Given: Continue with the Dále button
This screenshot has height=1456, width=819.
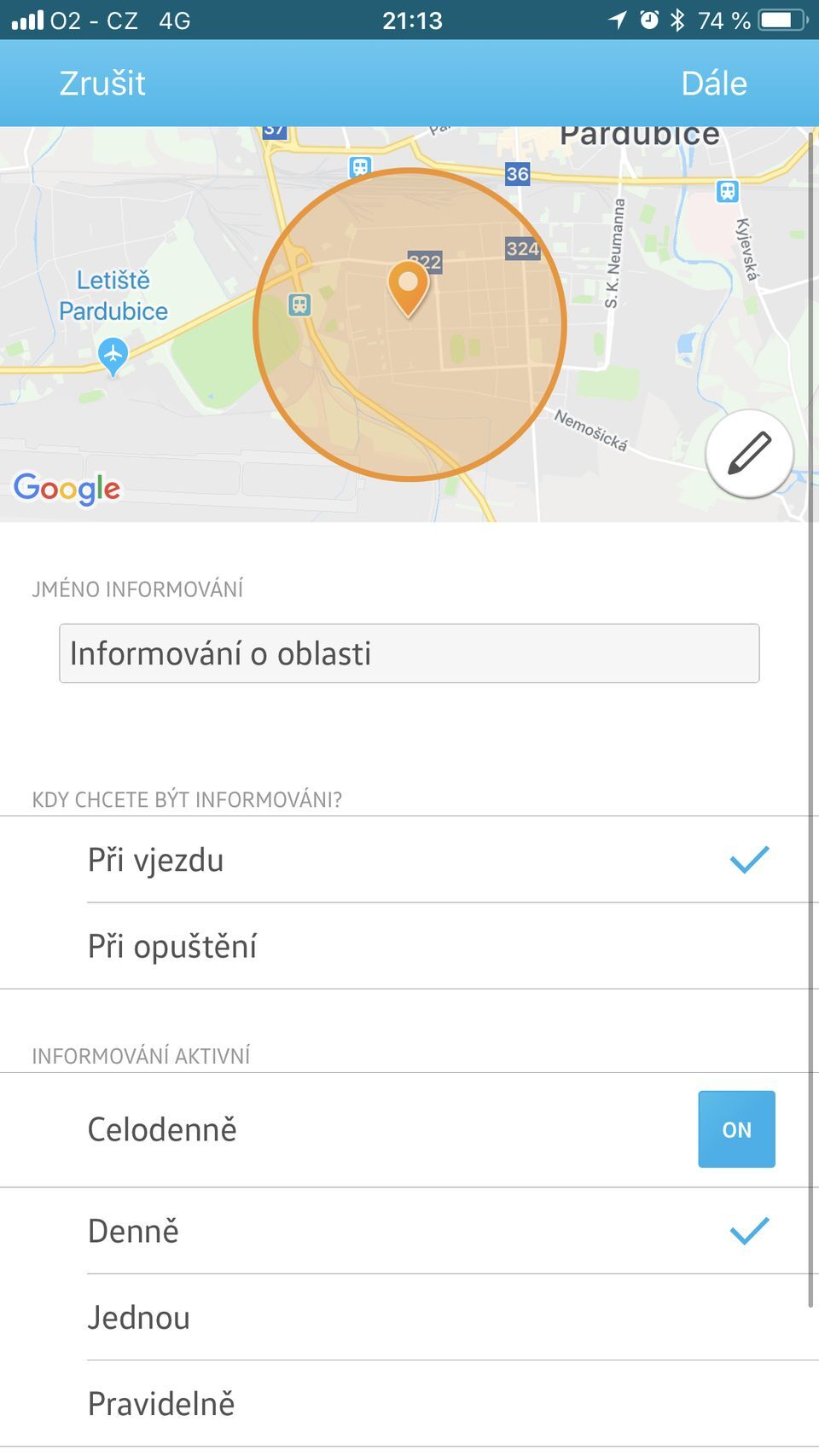Looking at the screenshot, I should [x=713, y=84].
